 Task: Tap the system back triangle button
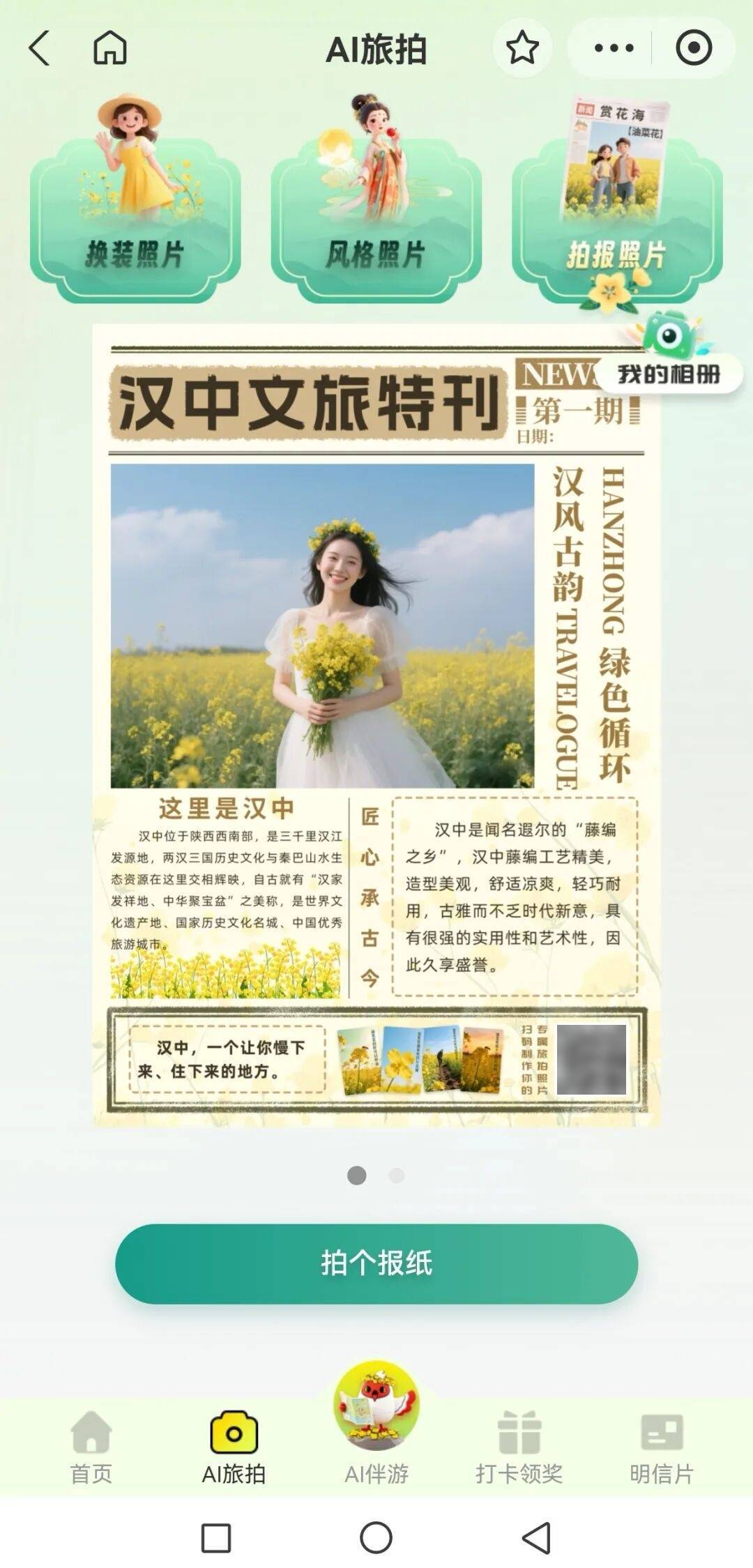(536, 1537)
